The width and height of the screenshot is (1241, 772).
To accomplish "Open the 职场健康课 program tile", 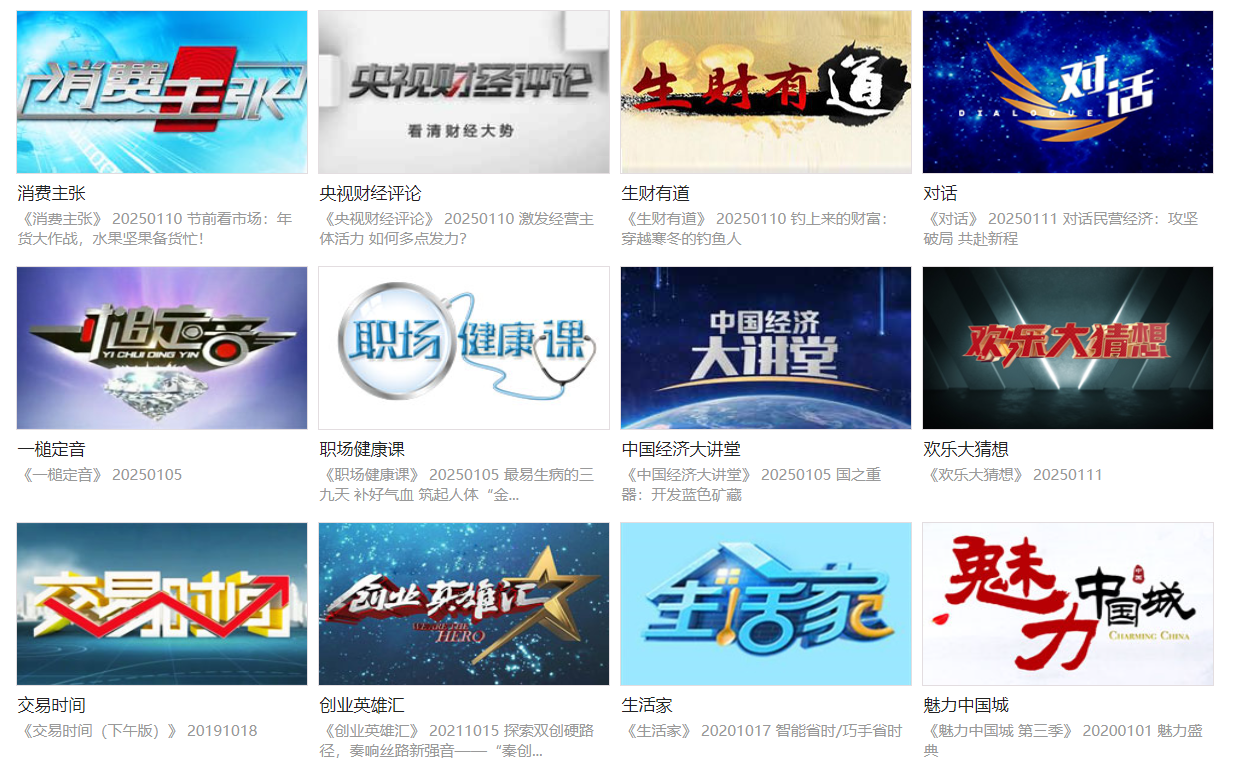I will pos(464,348).
